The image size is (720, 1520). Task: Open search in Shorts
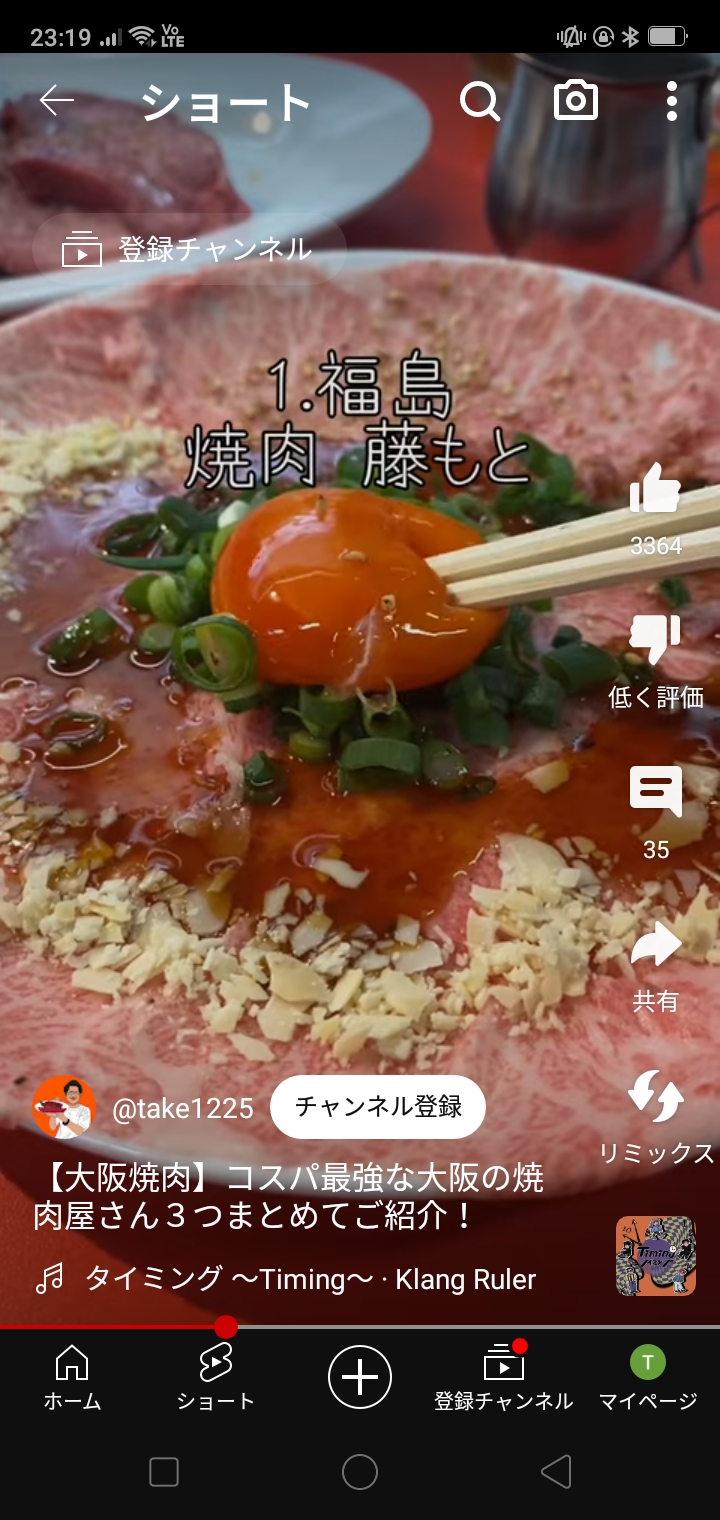(480, 101)
